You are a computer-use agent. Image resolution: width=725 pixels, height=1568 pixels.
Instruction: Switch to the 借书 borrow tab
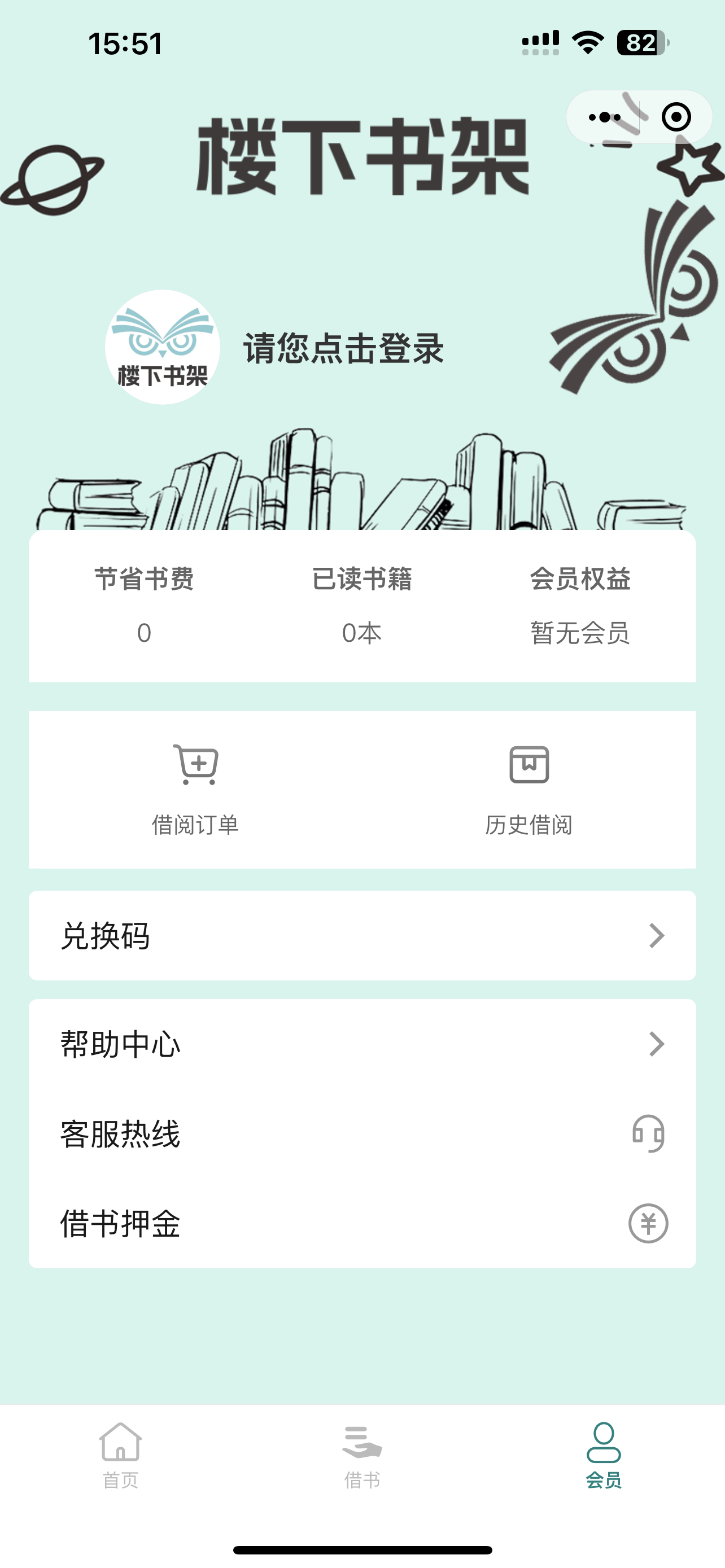(x=362, y=1455)
